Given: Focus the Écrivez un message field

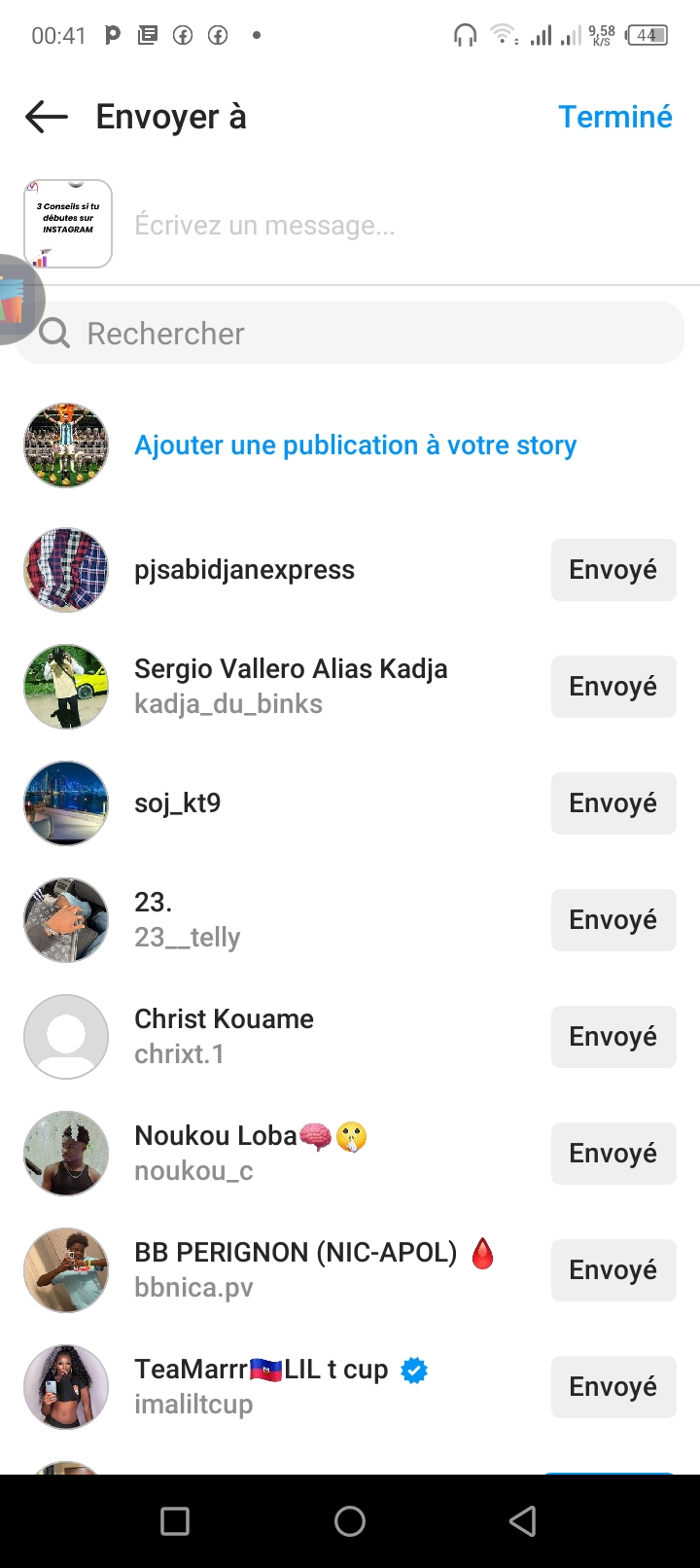Looking at the screenshot, I should click(x=389, y=226).
